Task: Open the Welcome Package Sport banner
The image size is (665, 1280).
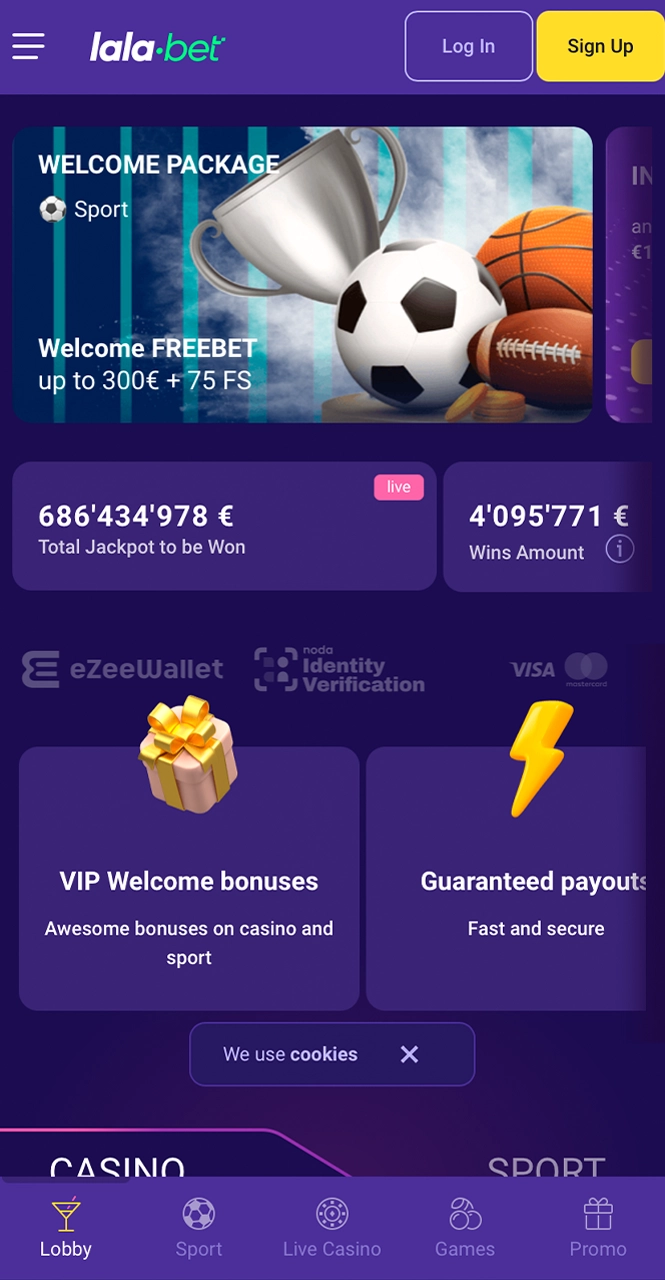Action: click(302, 274)
